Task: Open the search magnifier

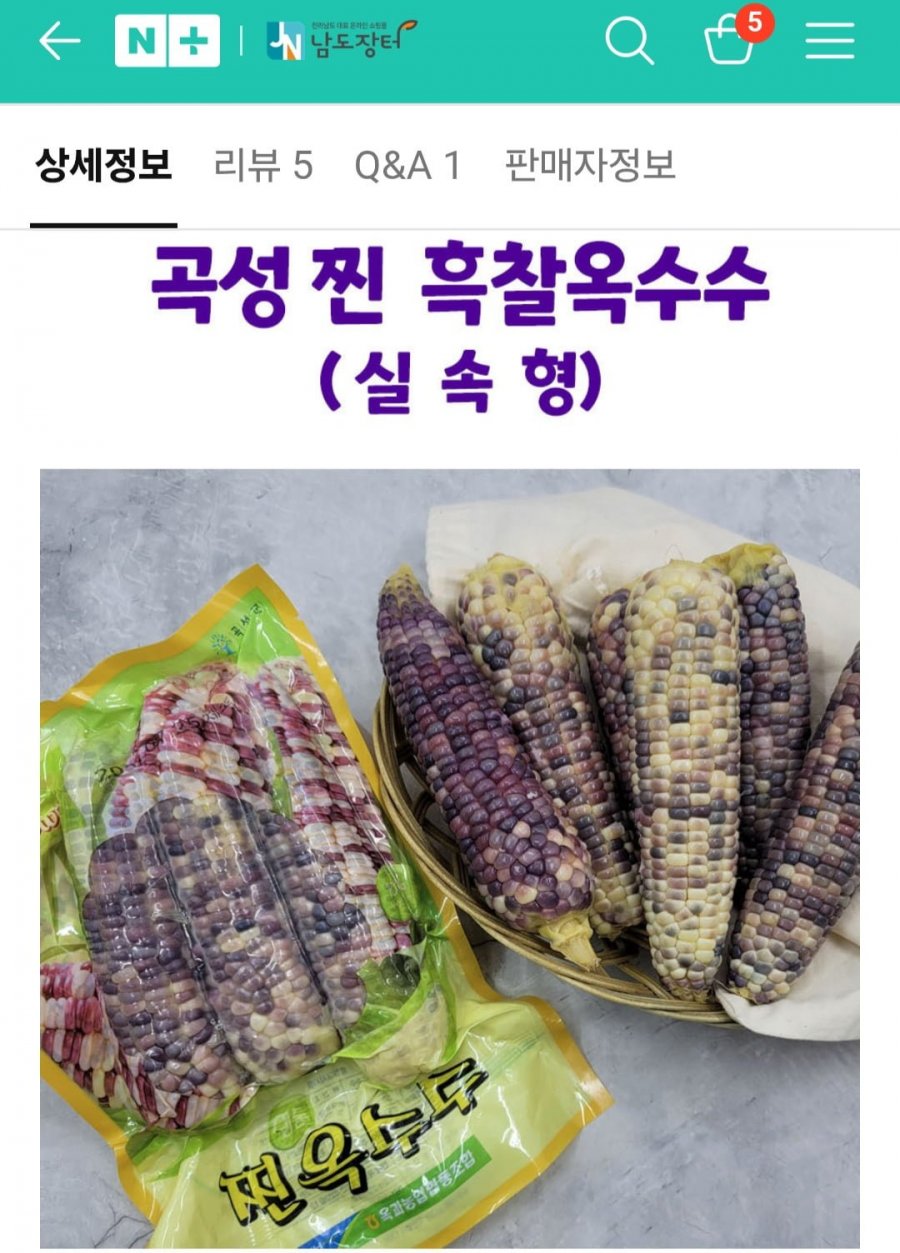Action: click(629, 41)
